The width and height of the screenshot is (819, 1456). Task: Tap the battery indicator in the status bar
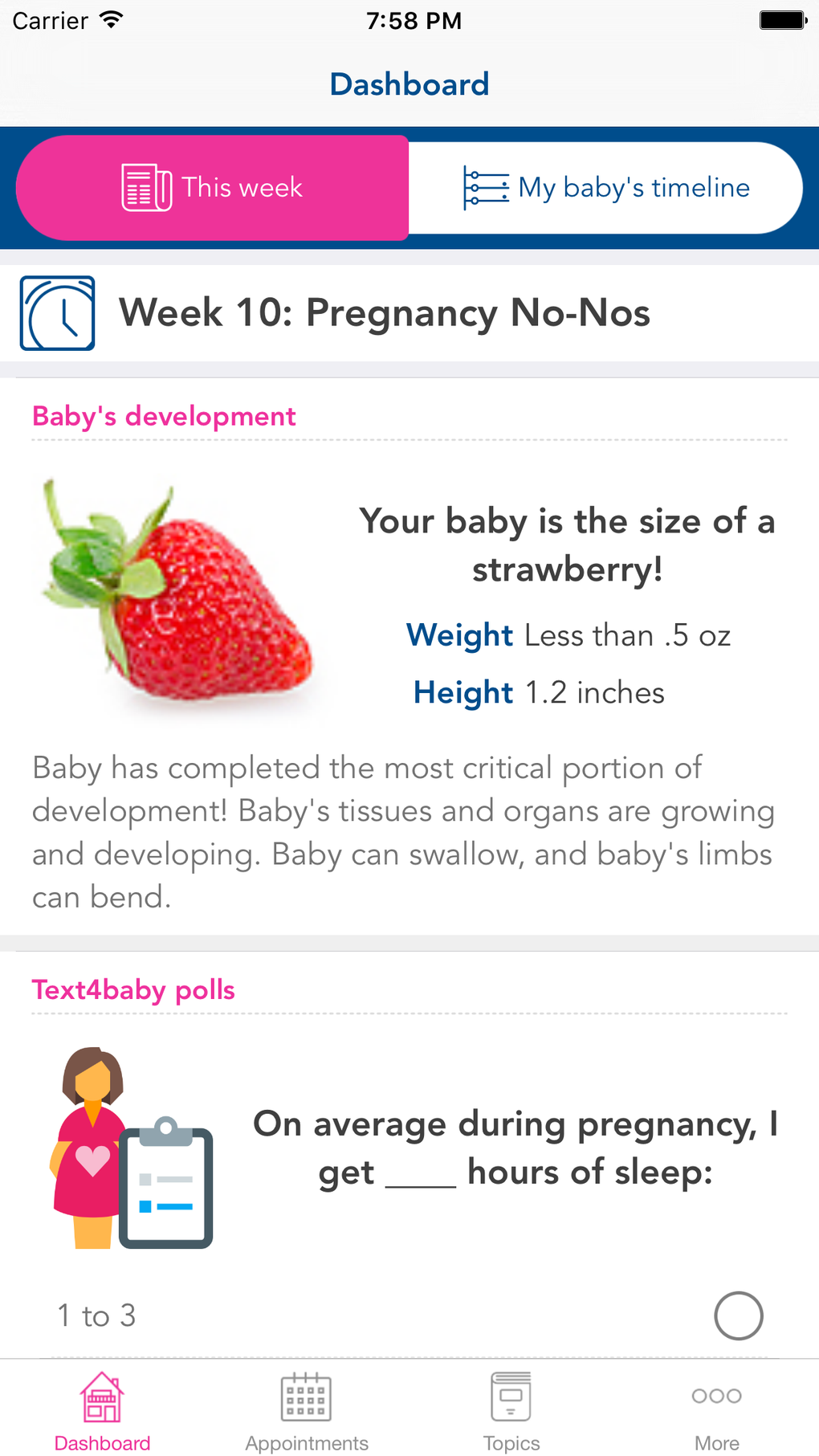click(x=783, y=20)
